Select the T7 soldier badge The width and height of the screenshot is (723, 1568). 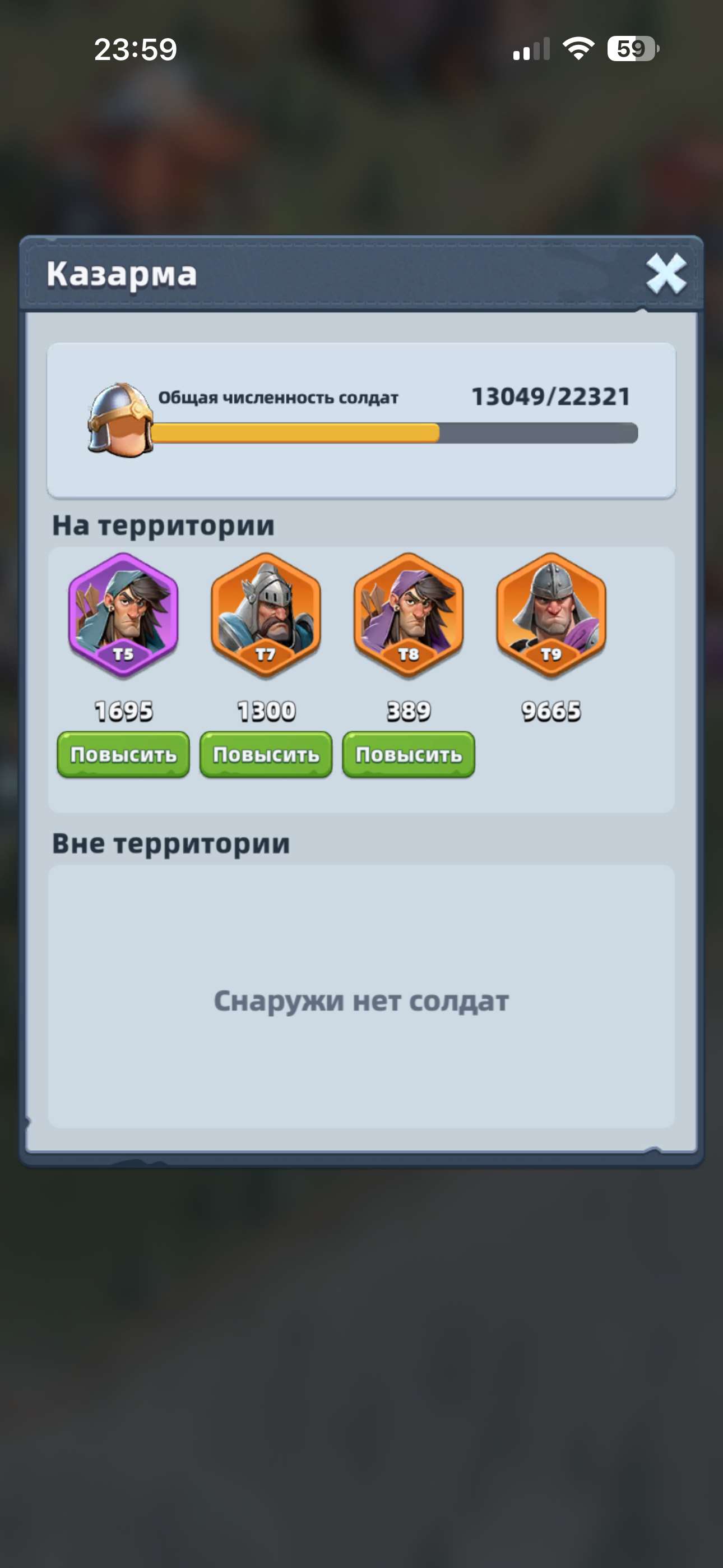click(266, 615)
